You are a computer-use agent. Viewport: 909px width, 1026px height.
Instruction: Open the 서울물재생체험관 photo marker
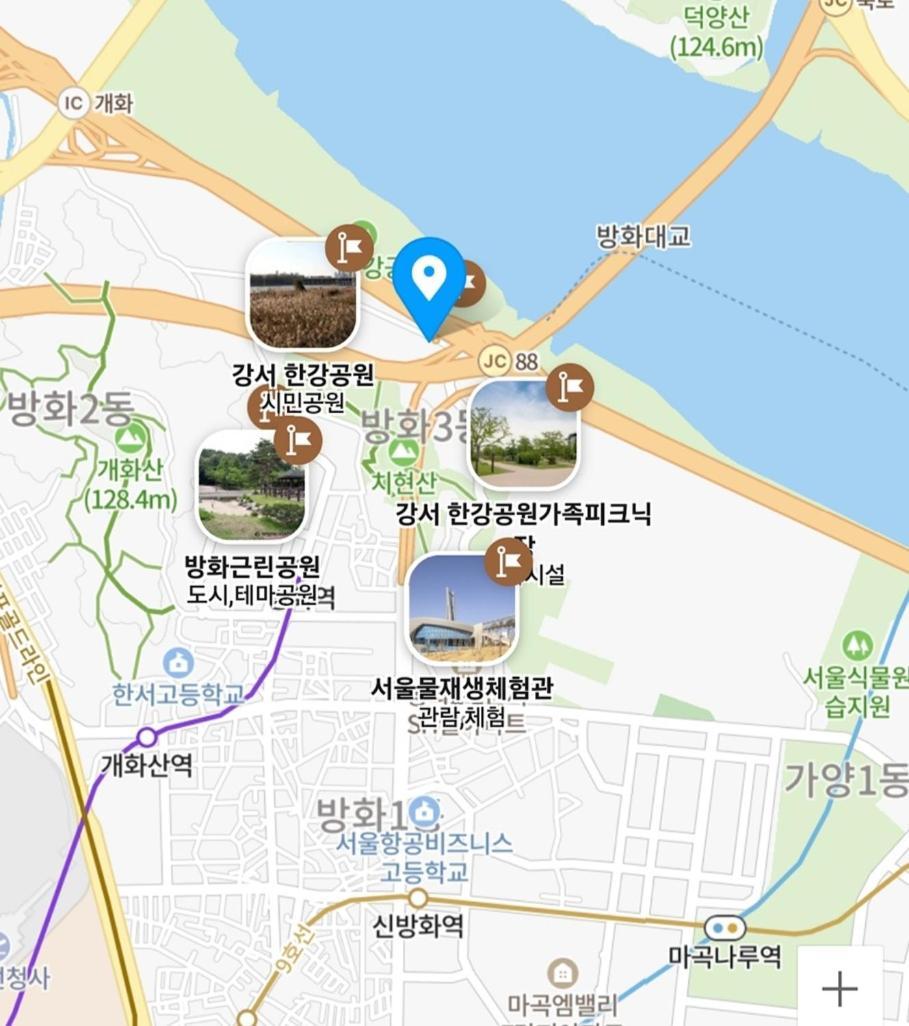point(462,610)
